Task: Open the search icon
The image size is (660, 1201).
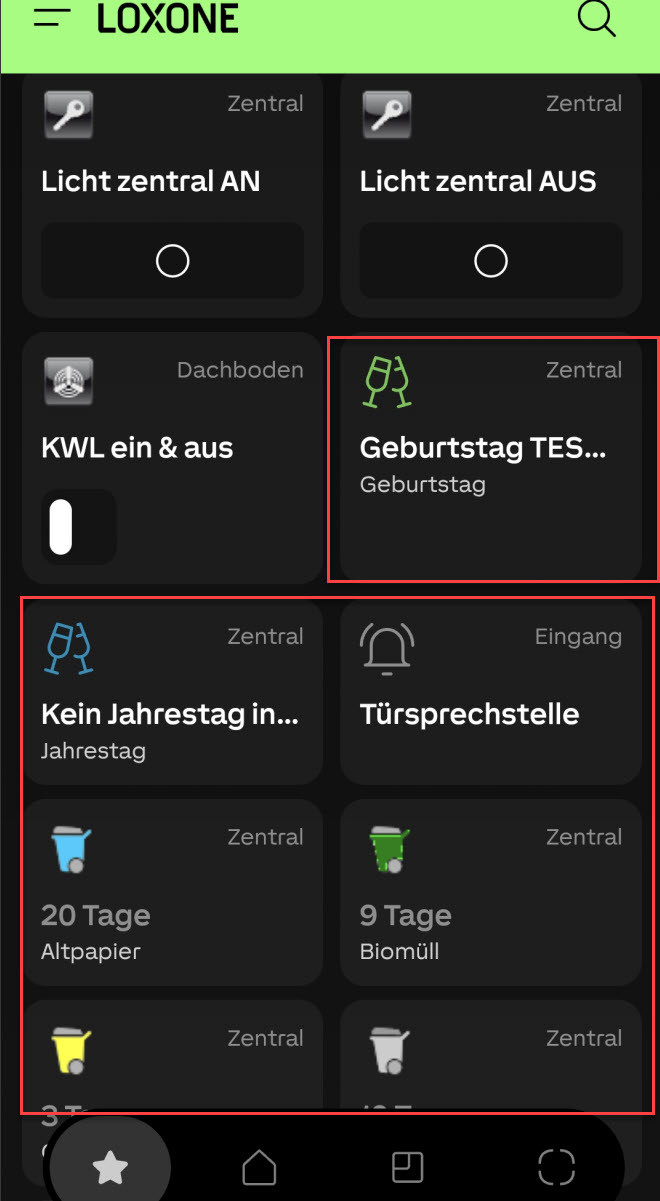Action: (x=596, y=19)
